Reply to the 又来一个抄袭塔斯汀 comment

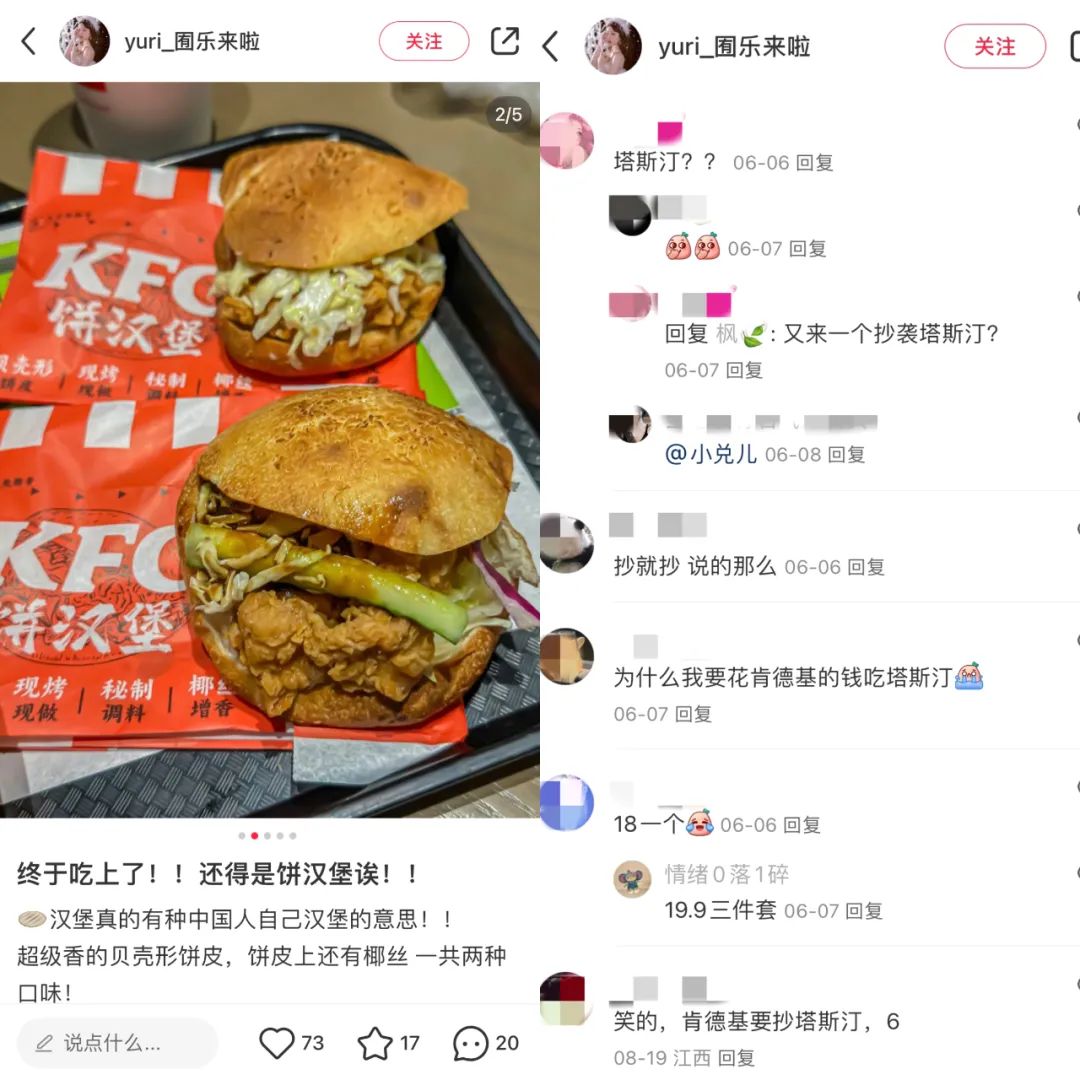coord(745,371)
